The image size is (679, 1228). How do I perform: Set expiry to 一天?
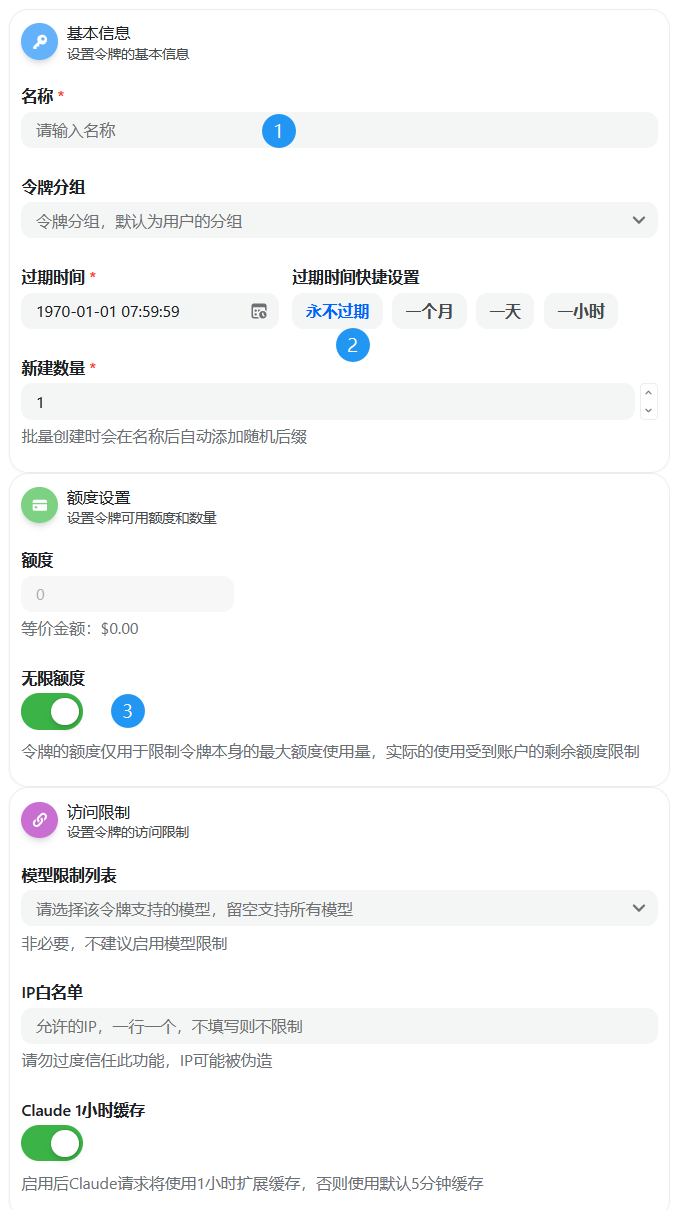[x=505, y=311]
